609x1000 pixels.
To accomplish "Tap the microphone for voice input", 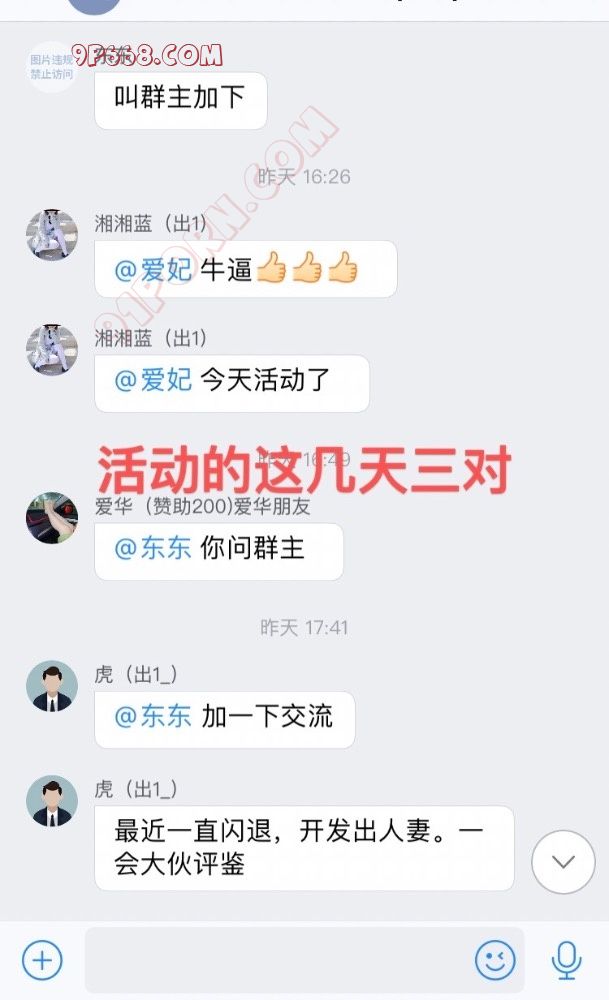I will tap(567, 961).
